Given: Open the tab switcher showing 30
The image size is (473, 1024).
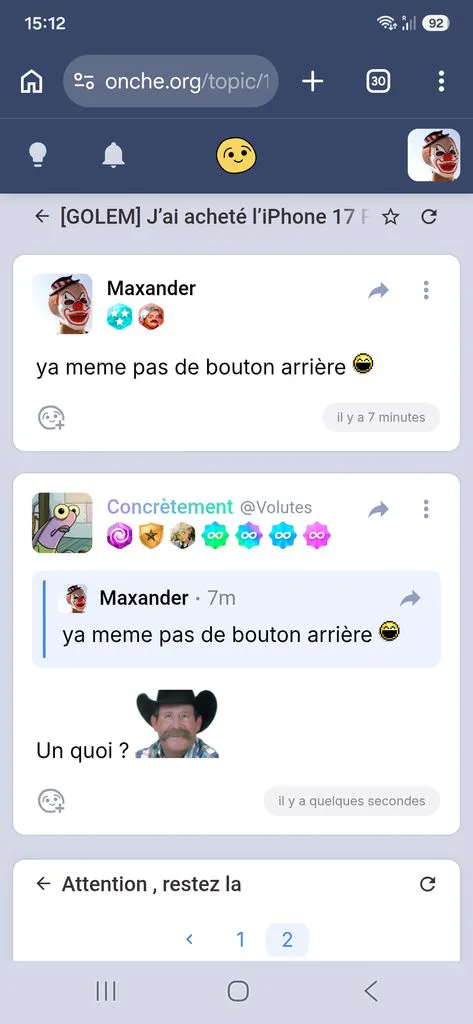Looking at the screenshot, I should (x=378, y=82).
